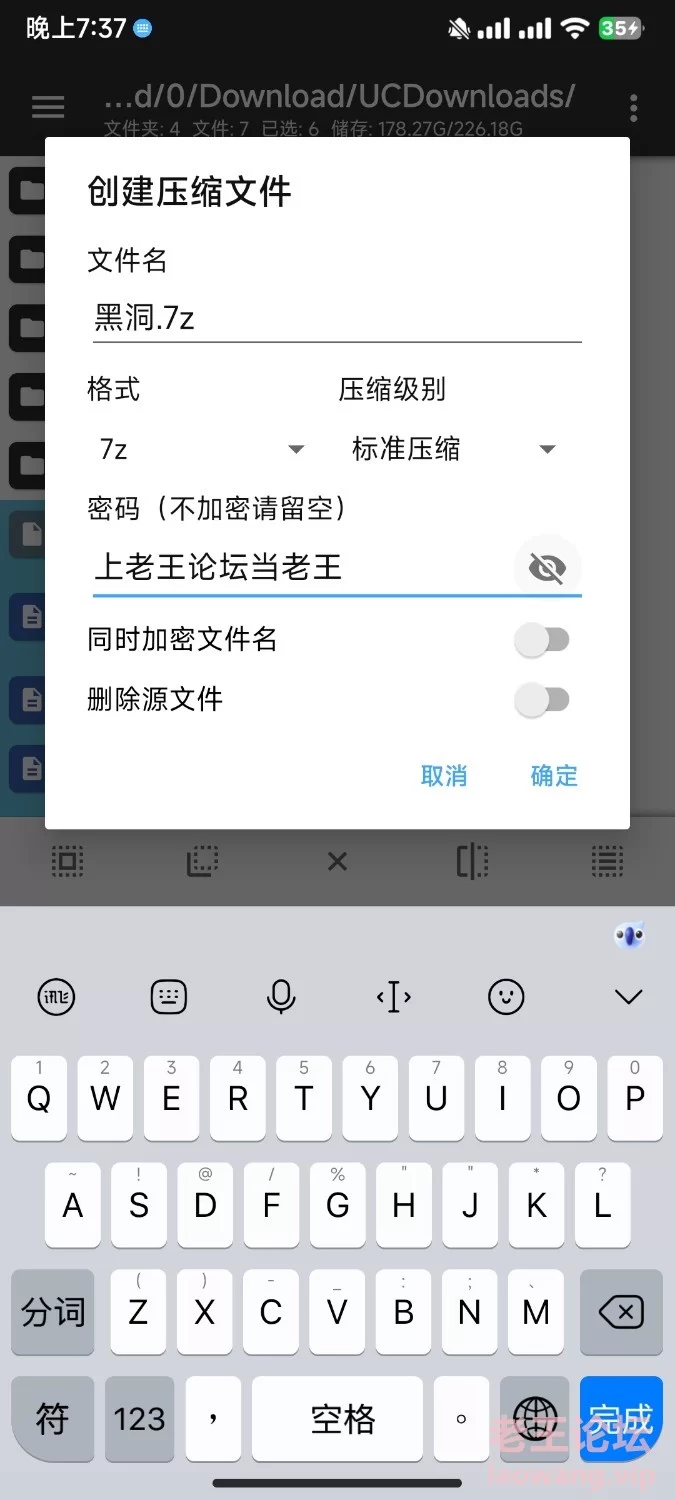This screenshot has width=675, height=1500.
Task: Cancel with the 取消 button
Action: tap(444, 776)
